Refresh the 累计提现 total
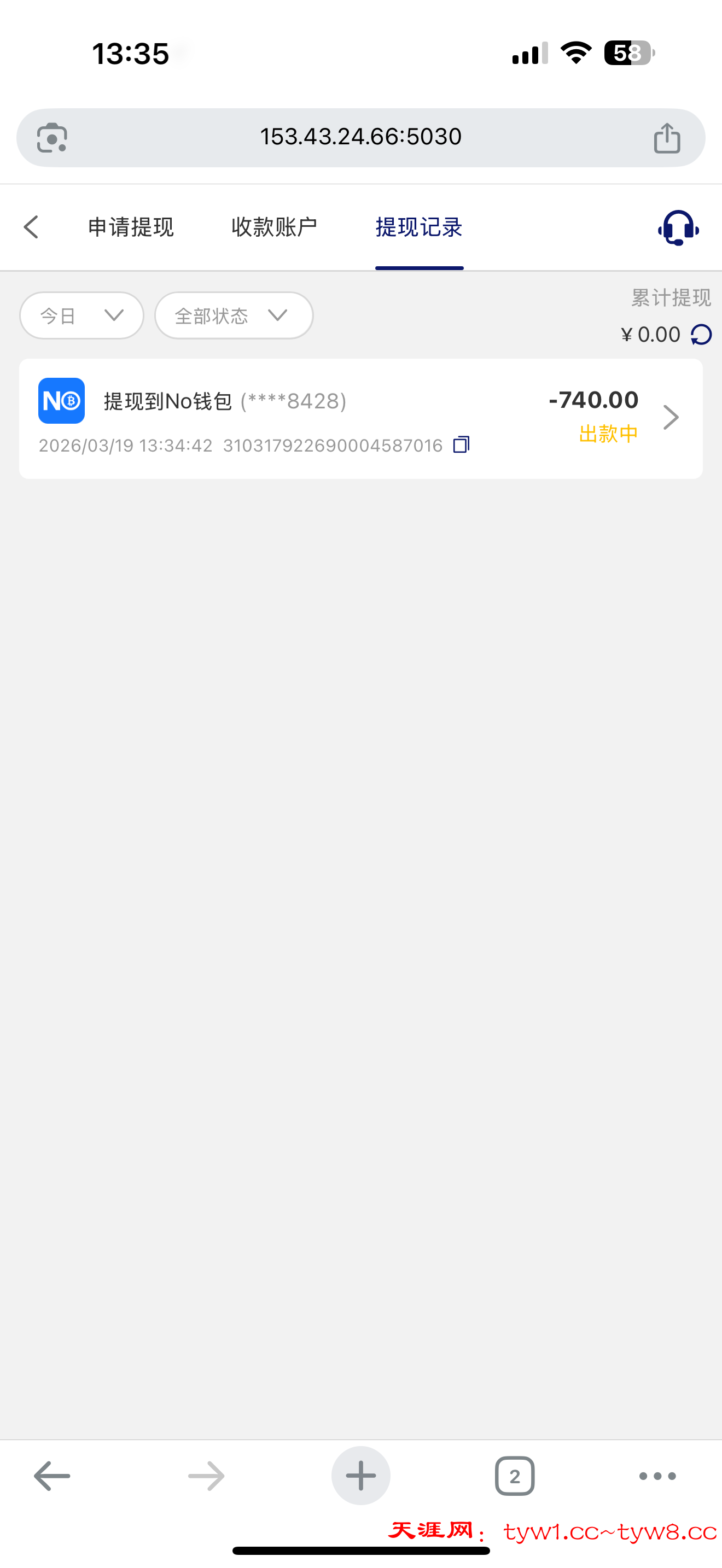Viewport: 722px width, 1568px height. 701,335
